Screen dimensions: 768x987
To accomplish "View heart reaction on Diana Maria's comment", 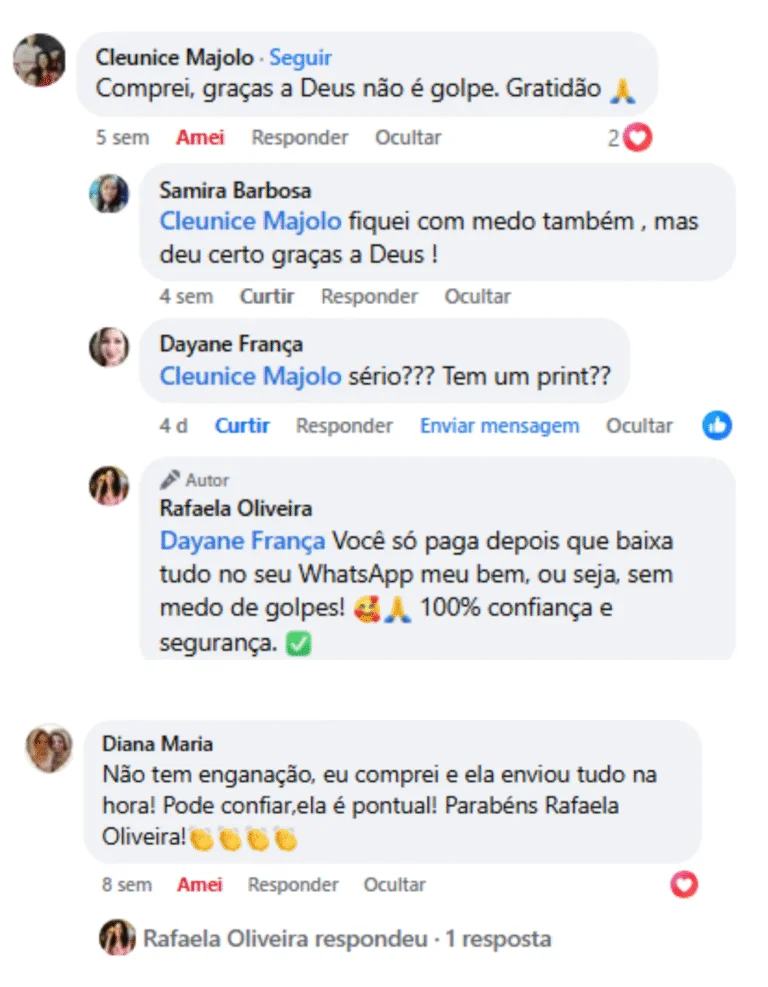I will (684, 884).
